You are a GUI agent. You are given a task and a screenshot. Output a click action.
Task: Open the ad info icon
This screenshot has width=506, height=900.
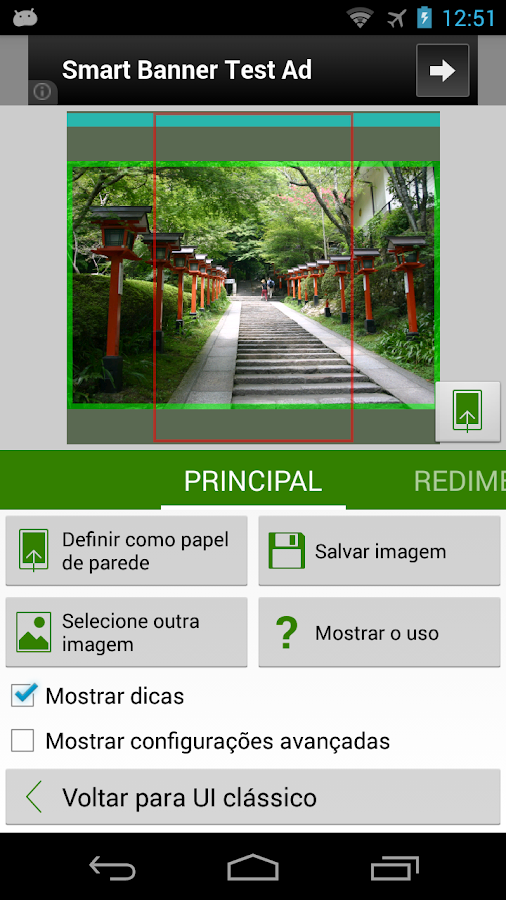(42, 92)
